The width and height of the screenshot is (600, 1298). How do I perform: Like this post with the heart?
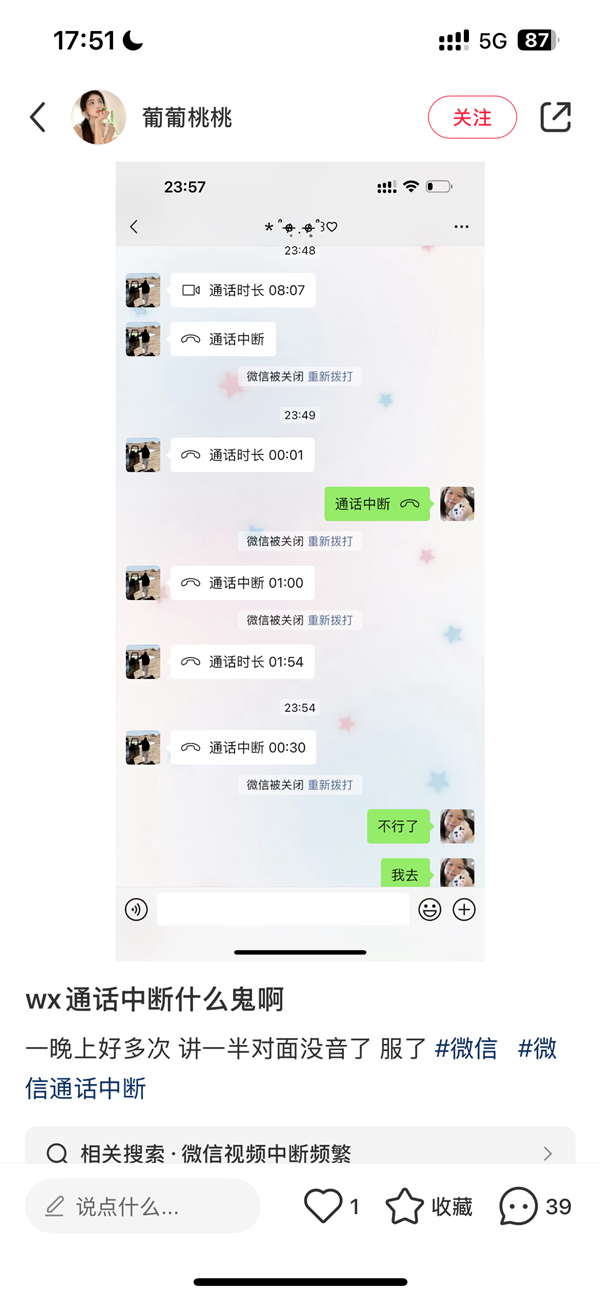tap(323, 1206)
